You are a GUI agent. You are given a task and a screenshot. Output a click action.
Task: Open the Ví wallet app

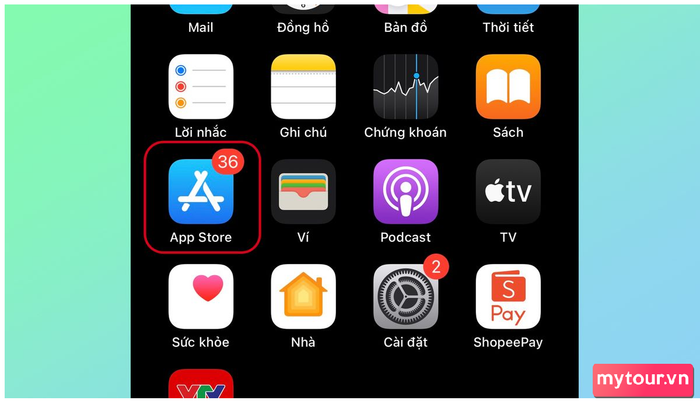pyautogui.click(x=303, y=192)
